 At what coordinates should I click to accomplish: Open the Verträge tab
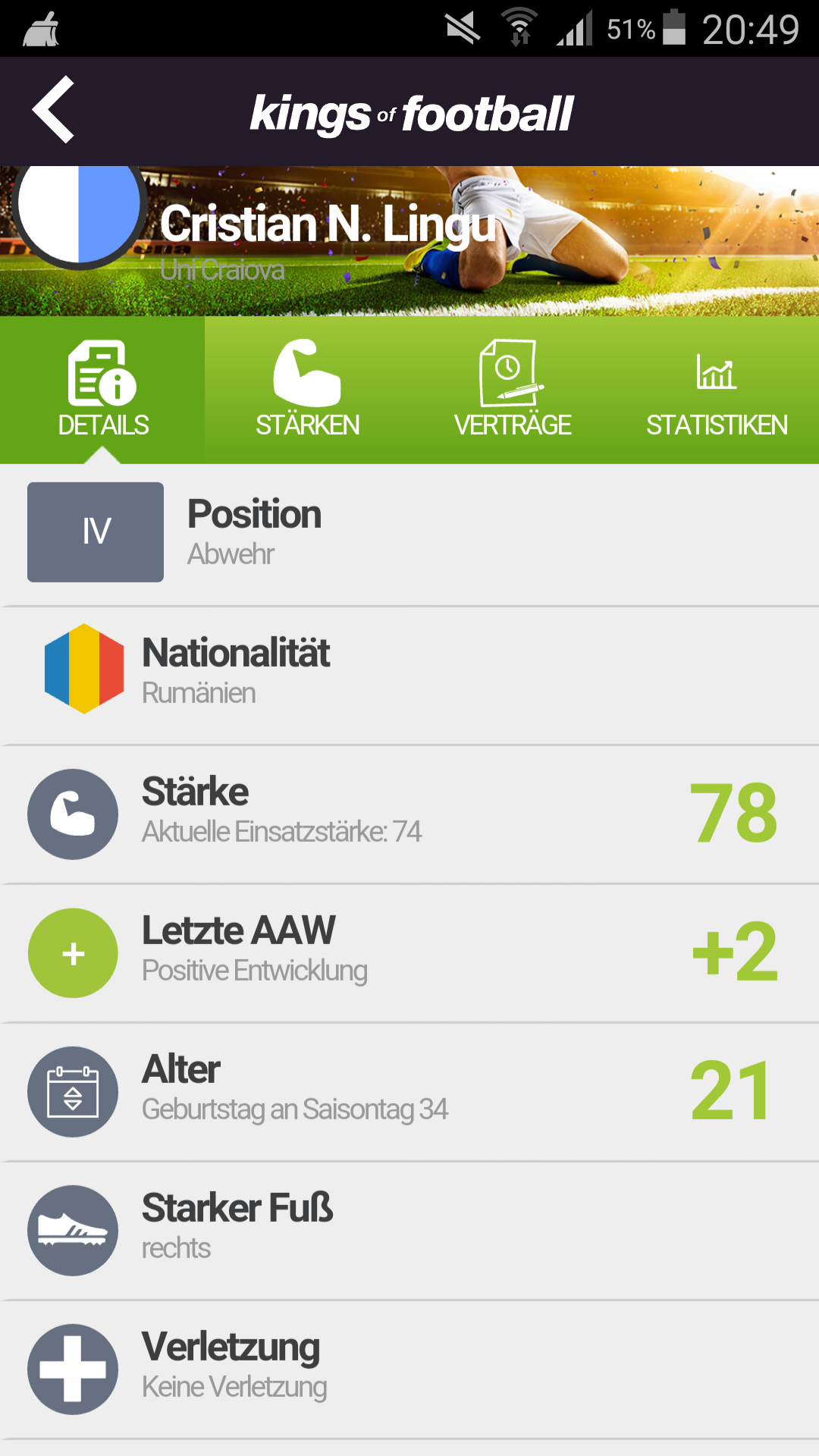512,390
